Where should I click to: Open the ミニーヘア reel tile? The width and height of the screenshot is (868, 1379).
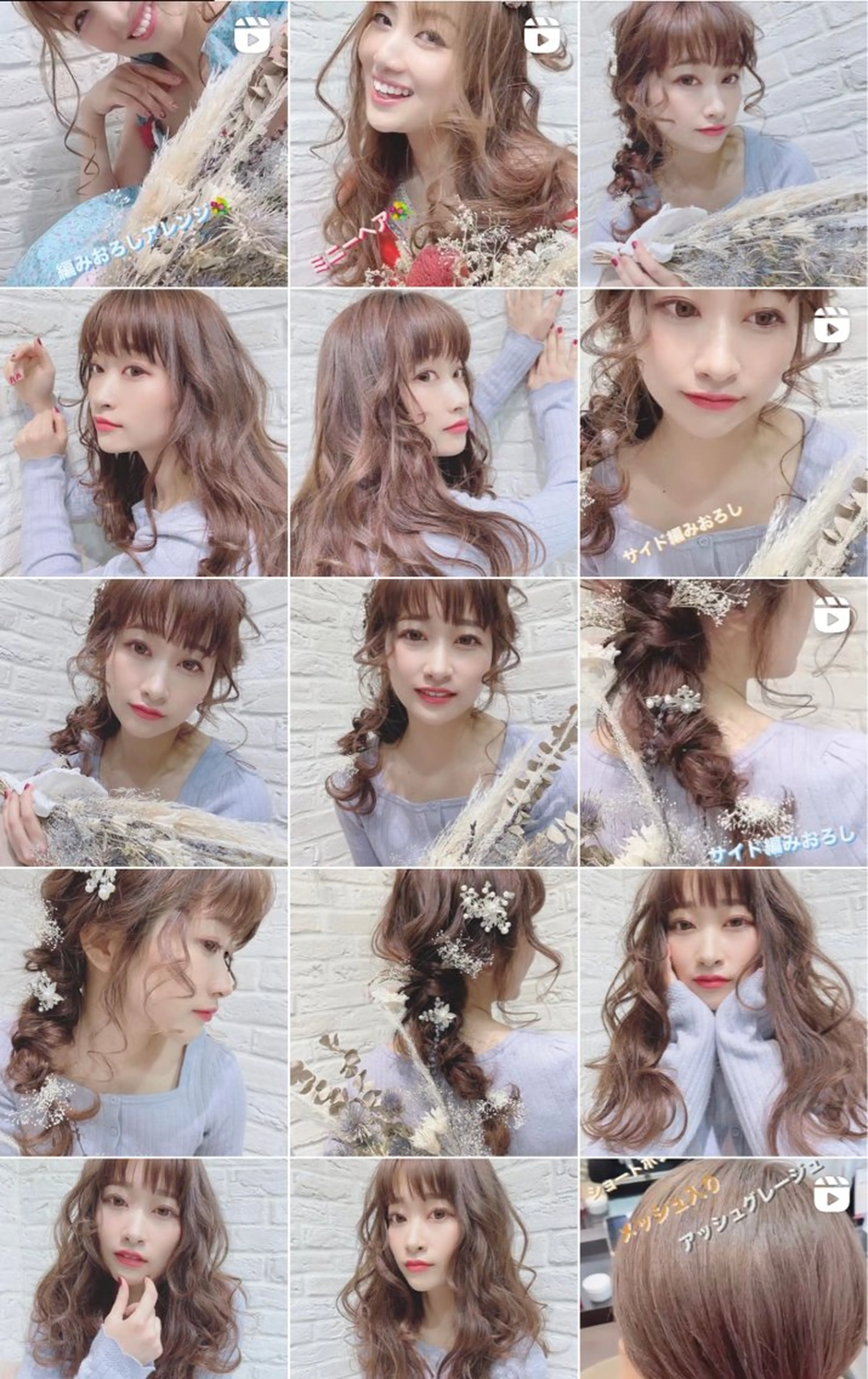(433, 143)
